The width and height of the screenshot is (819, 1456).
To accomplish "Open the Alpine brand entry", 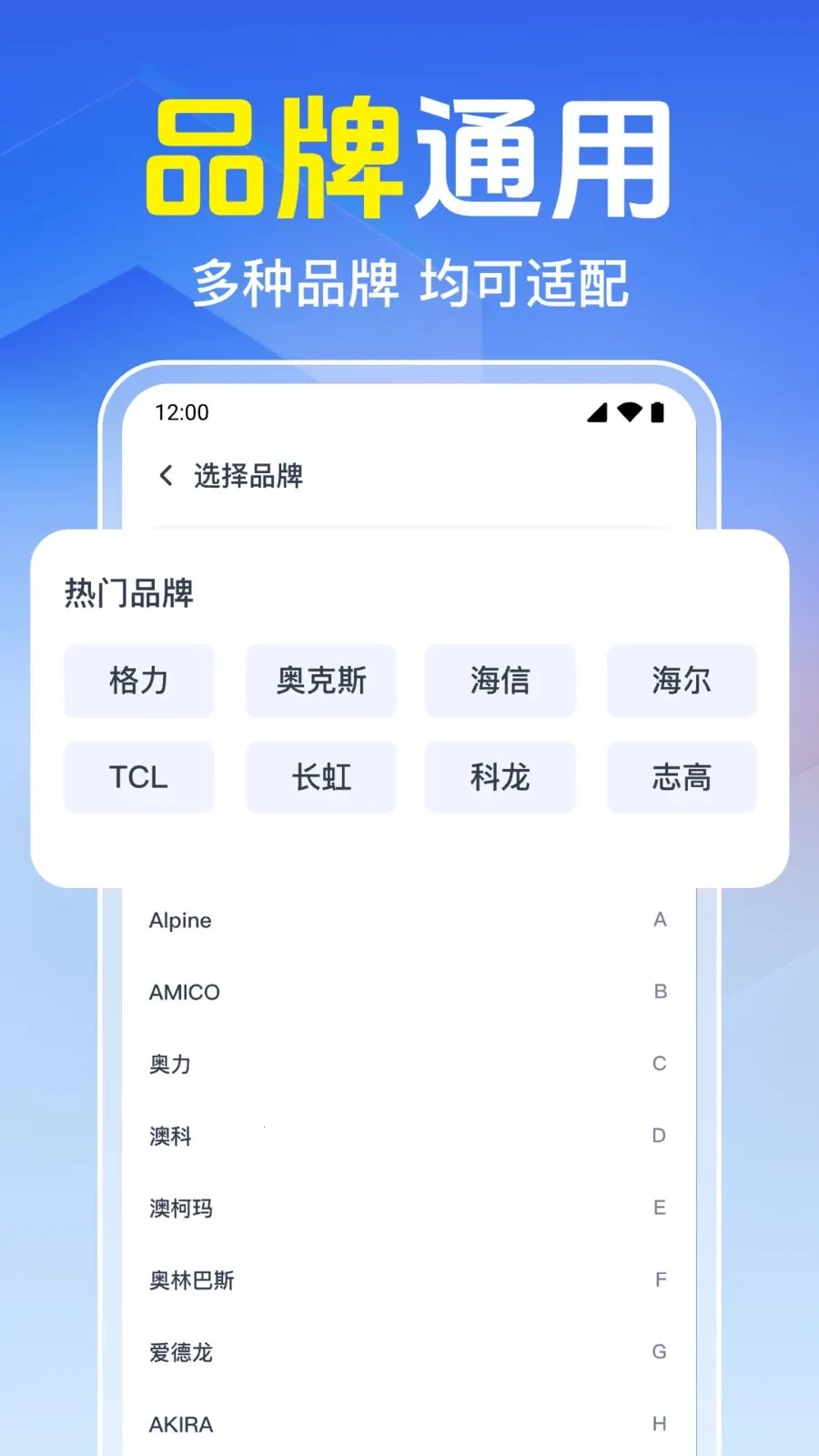I will coord(180,920).
